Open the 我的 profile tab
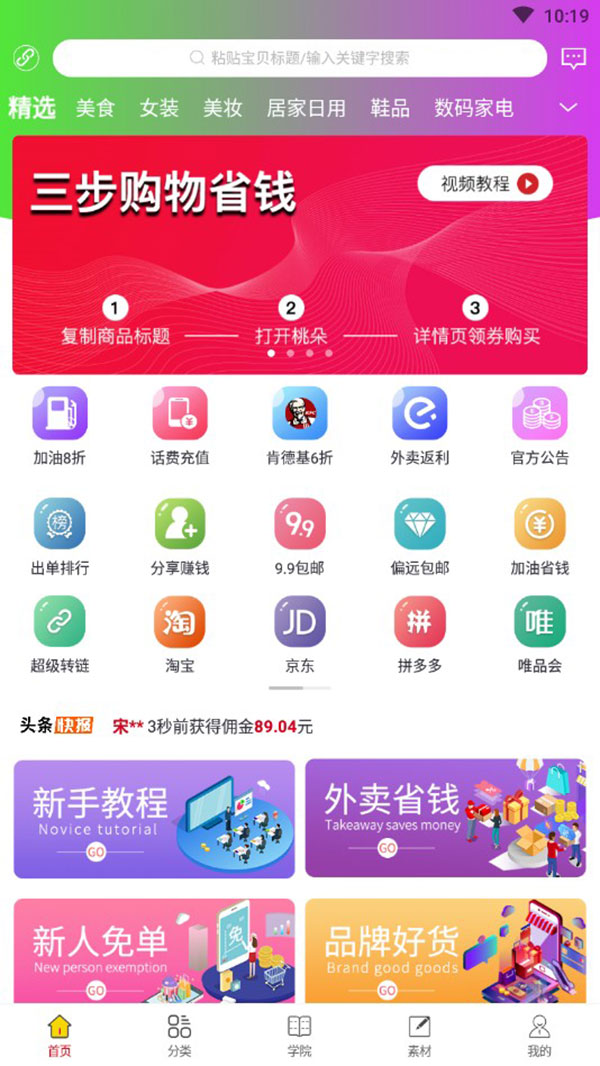The width and height of the screenshot is (600, 1066). tap(539, 1035)
